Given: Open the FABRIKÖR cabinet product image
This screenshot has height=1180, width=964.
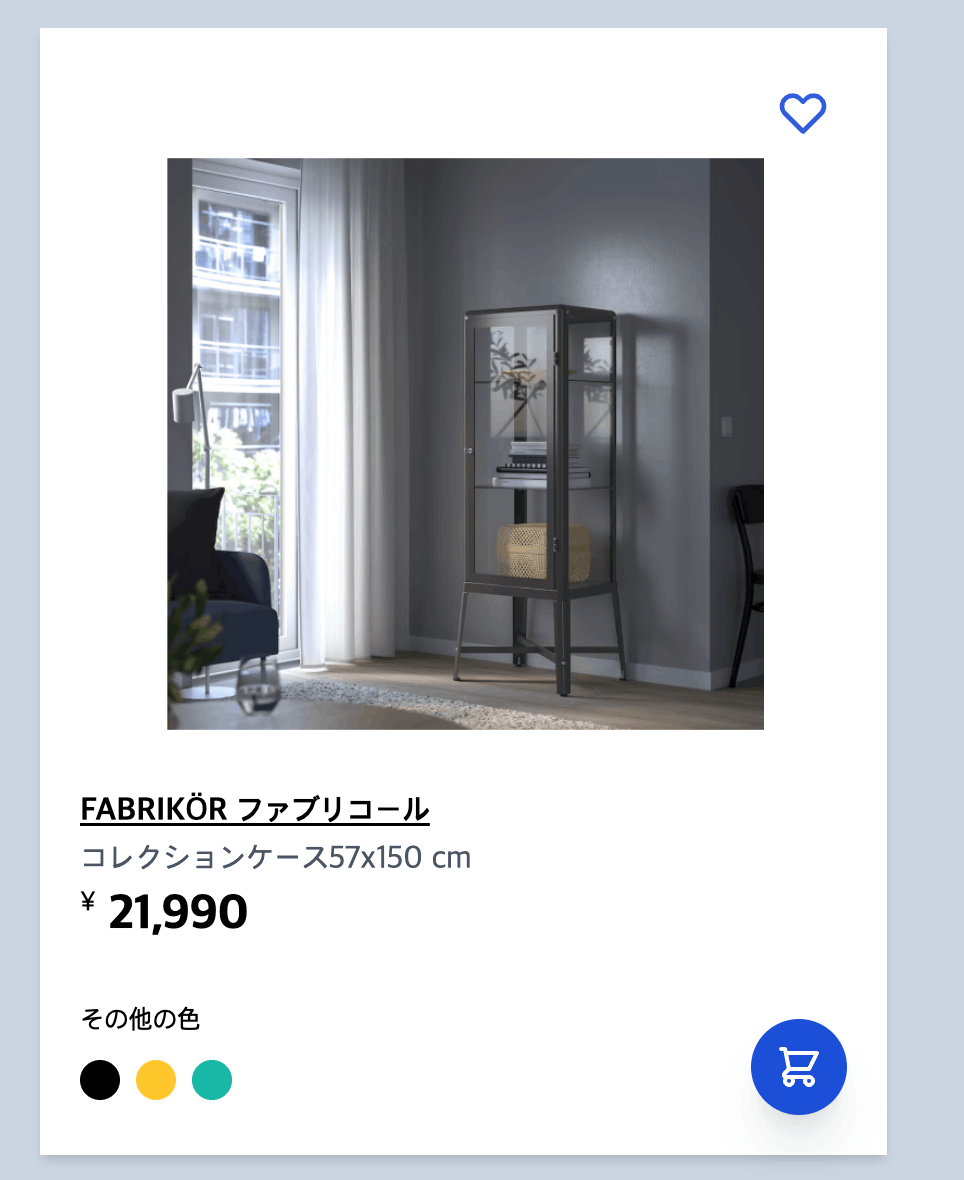Looking at the screenshot, I should tap(465, 444).
